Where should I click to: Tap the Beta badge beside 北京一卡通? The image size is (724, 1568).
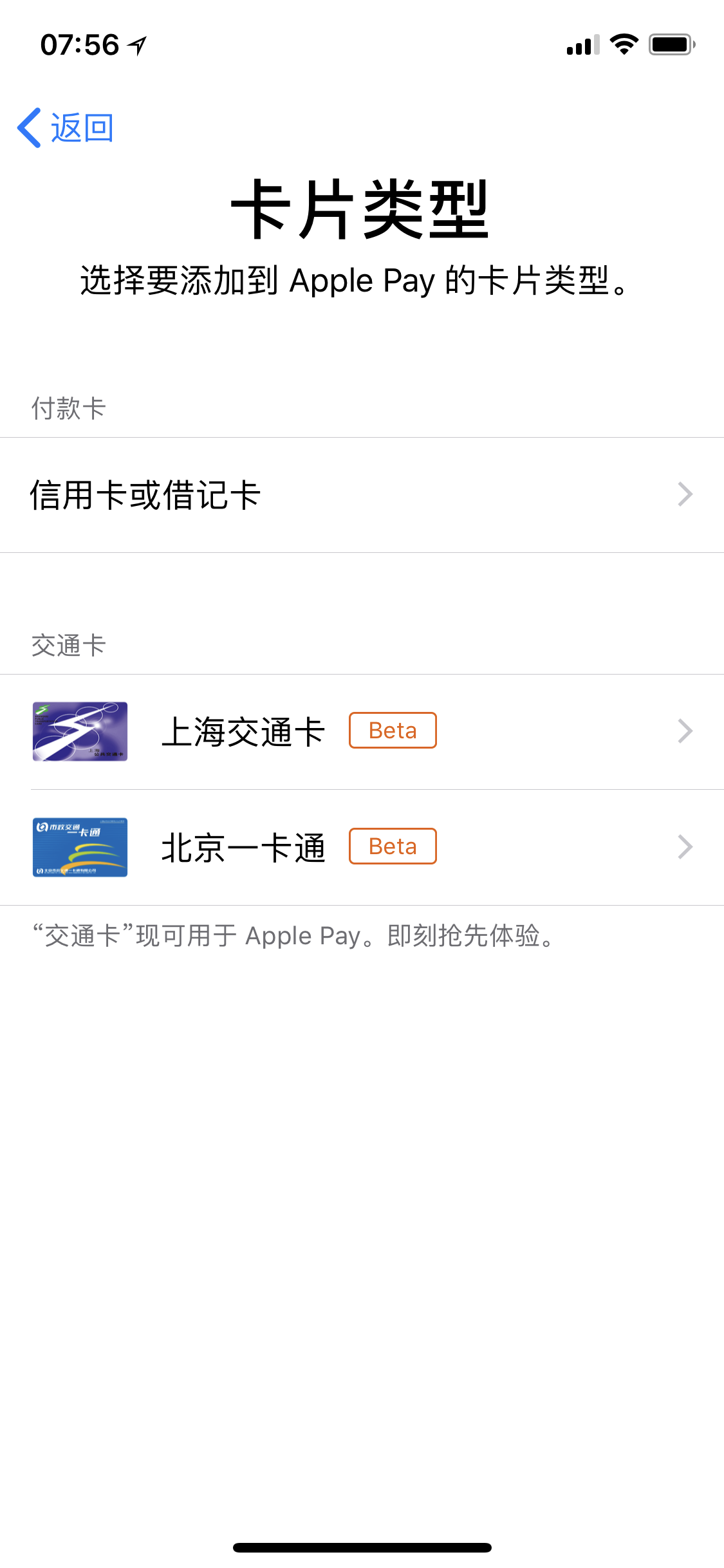[x=392, y=846]
